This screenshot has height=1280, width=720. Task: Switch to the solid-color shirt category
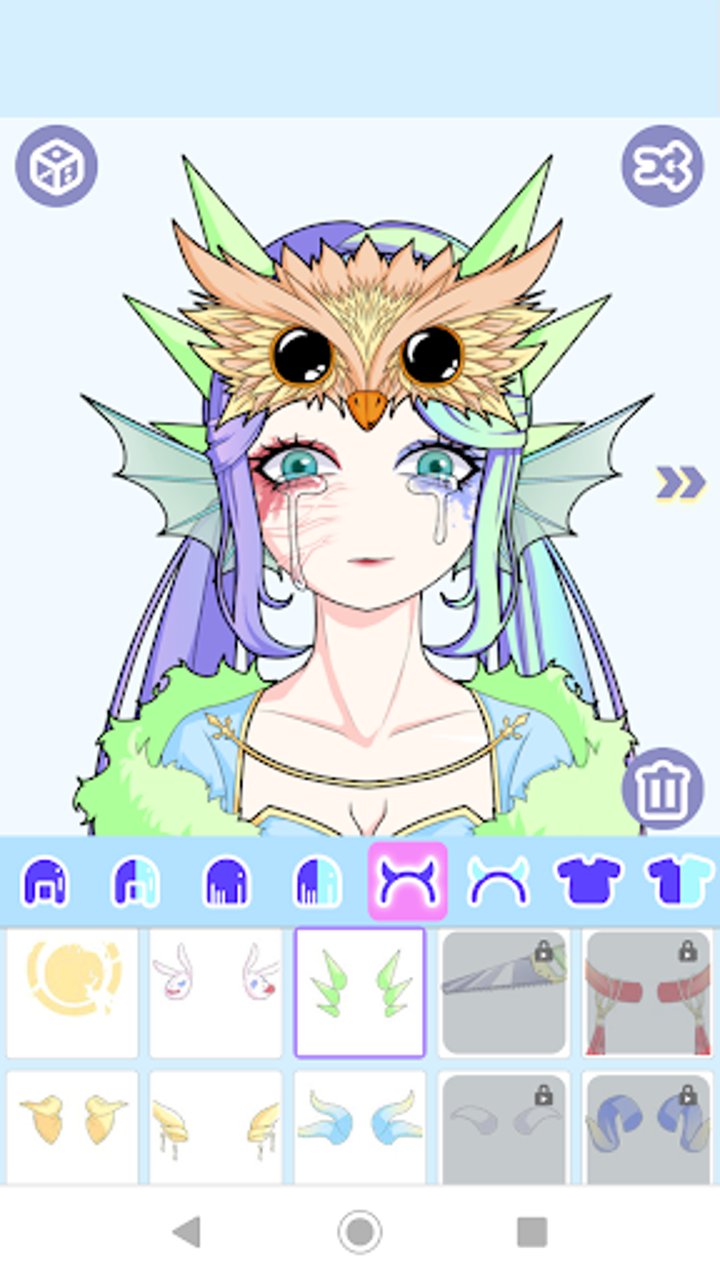click(x=589, y=882)
